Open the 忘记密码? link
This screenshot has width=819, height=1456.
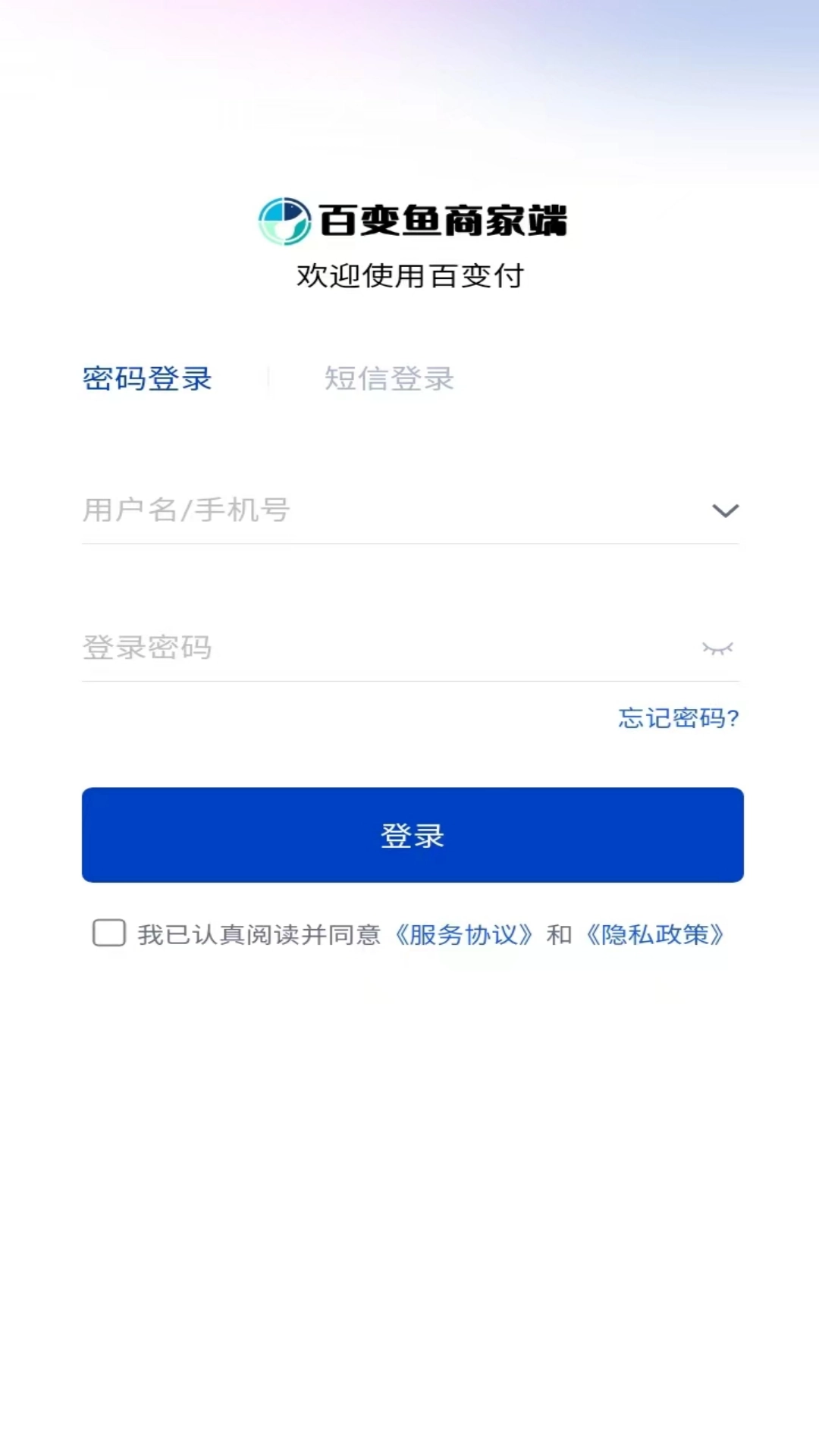coord(678,717)
